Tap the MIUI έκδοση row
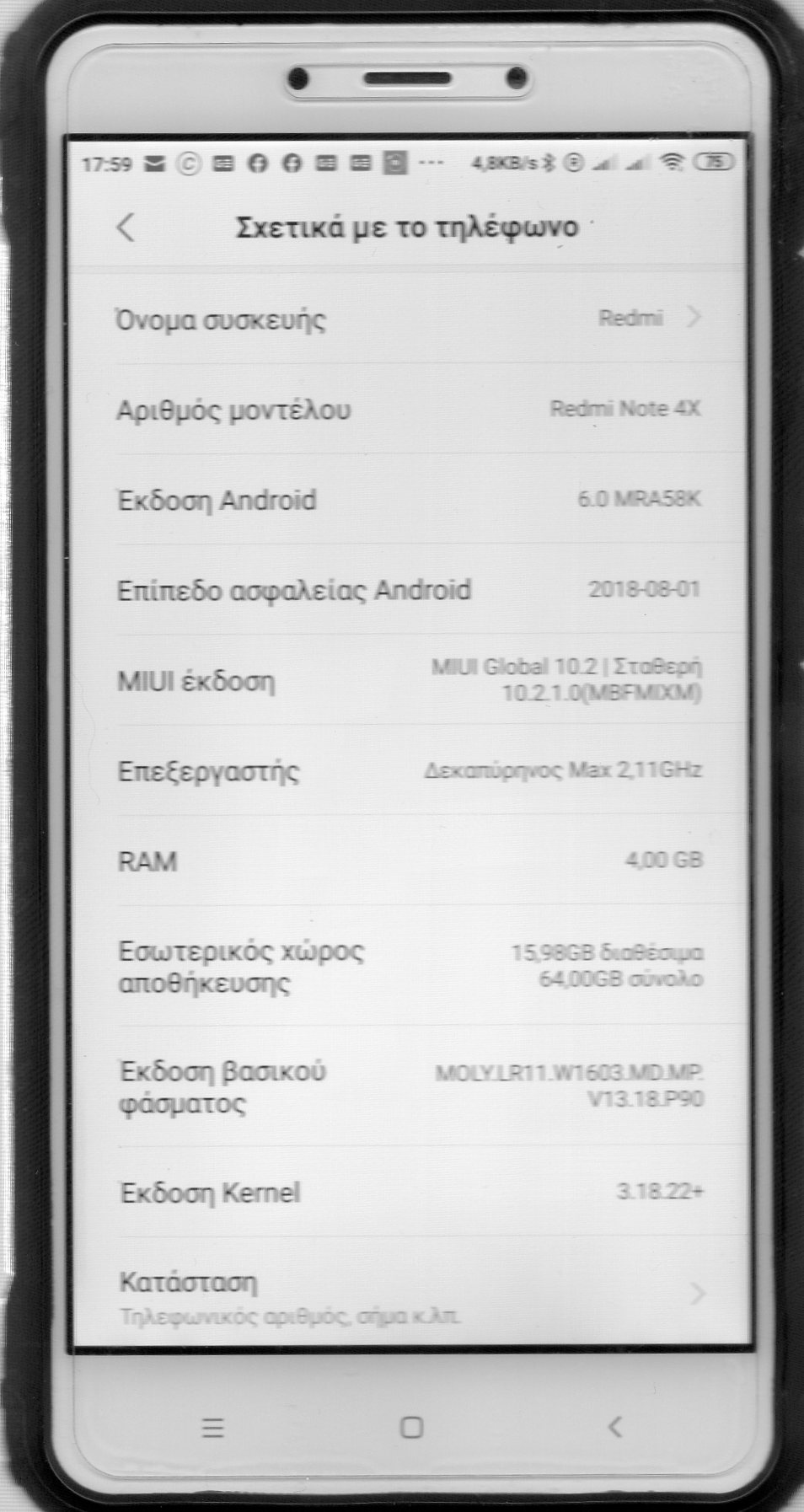This screenshot has height=1512, width=804. (x=409, y=679)
